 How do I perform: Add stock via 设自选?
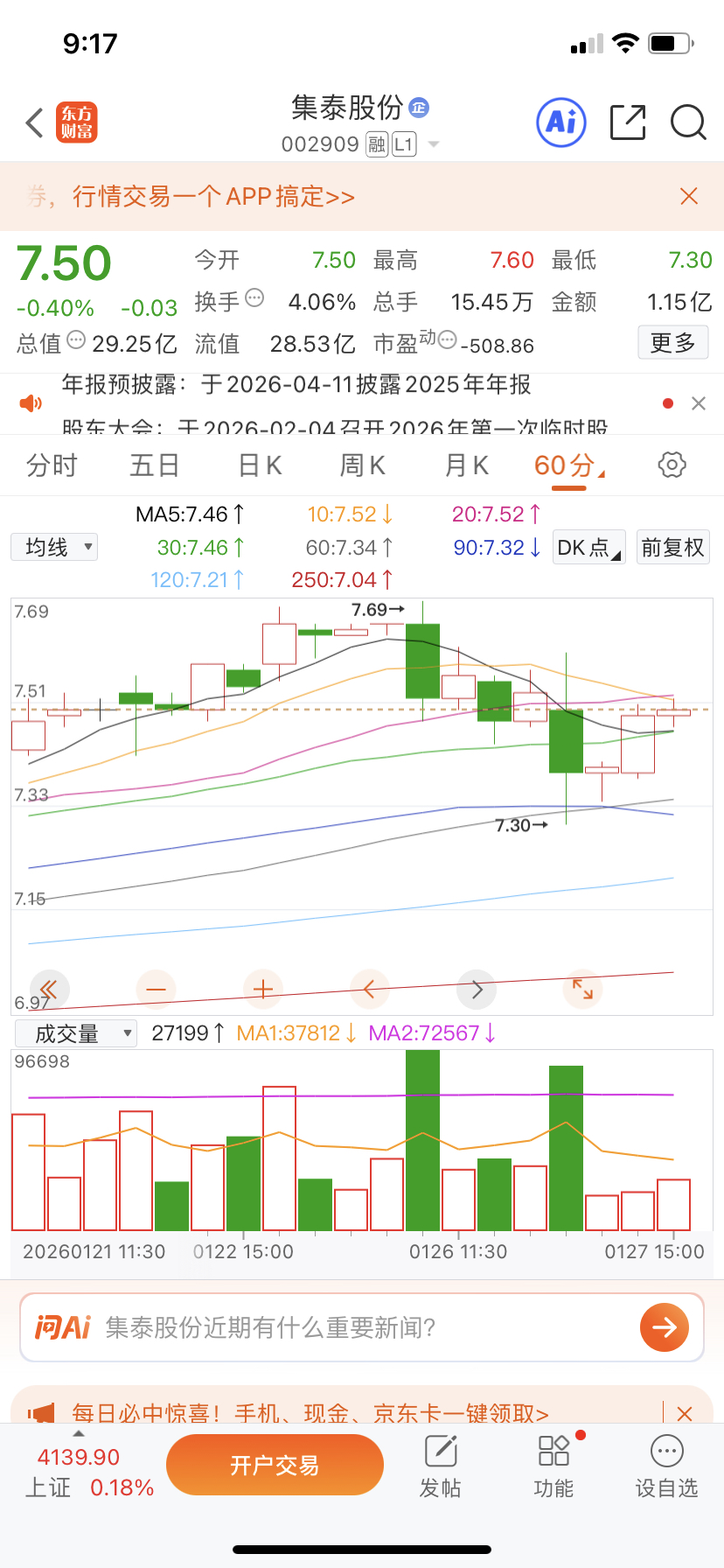[666, 1466]
